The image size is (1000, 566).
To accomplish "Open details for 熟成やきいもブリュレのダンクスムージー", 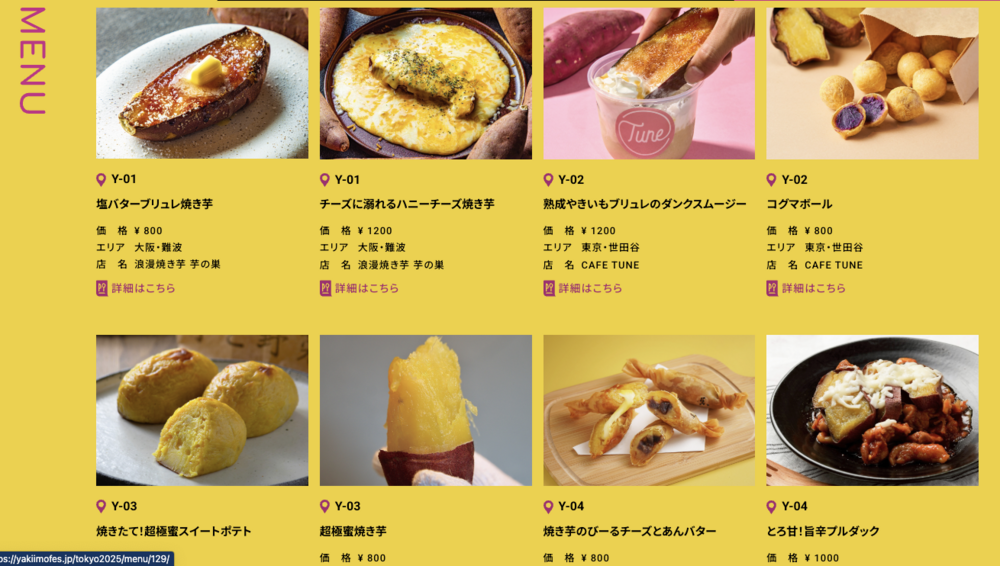I will (590, 288).
